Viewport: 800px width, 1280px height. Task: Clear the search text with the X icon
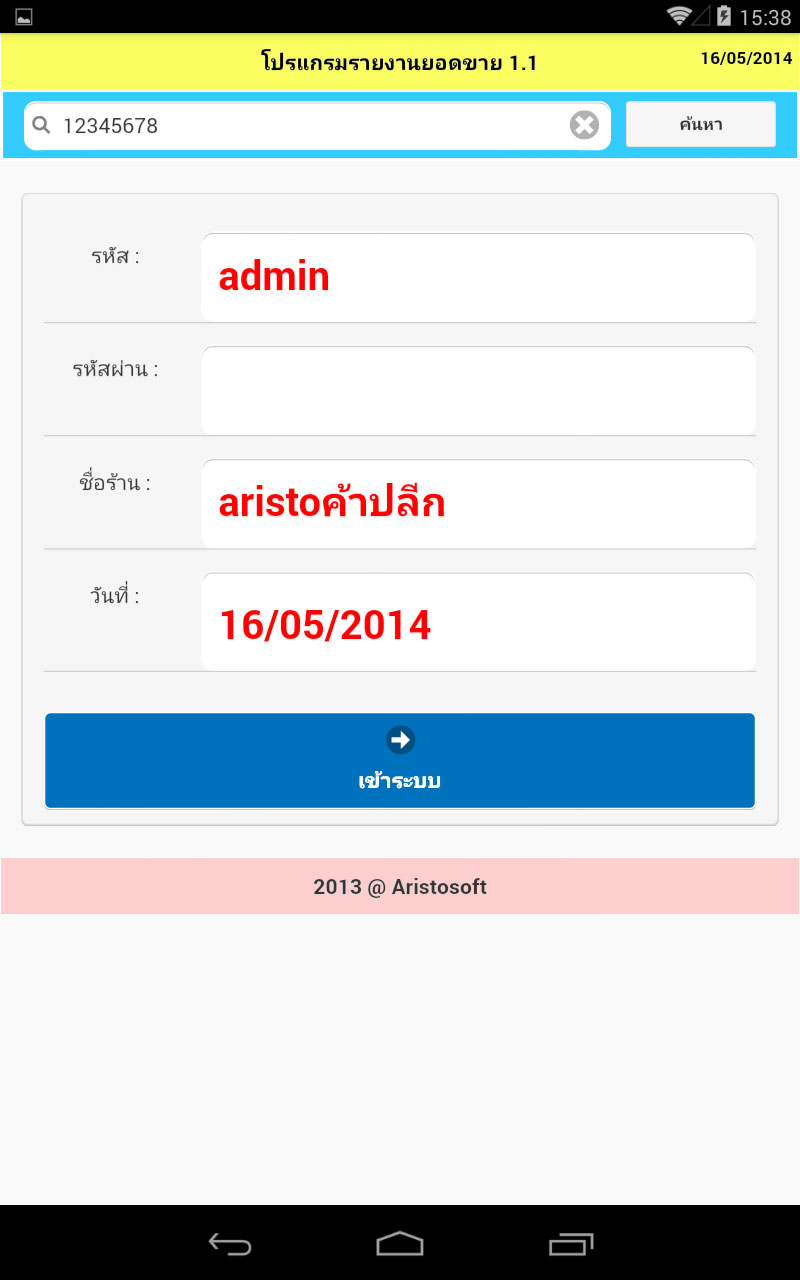tap(584, 125)
